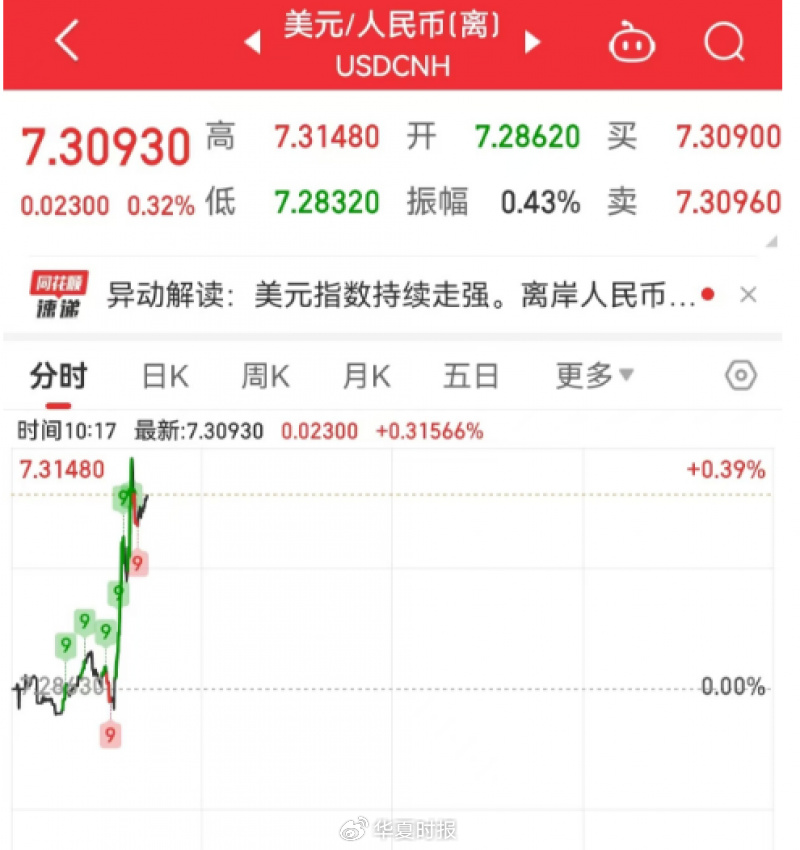Open the 异动解读 news headline
The width and height of the screenshot is (800, 850).
coord(401,295)
